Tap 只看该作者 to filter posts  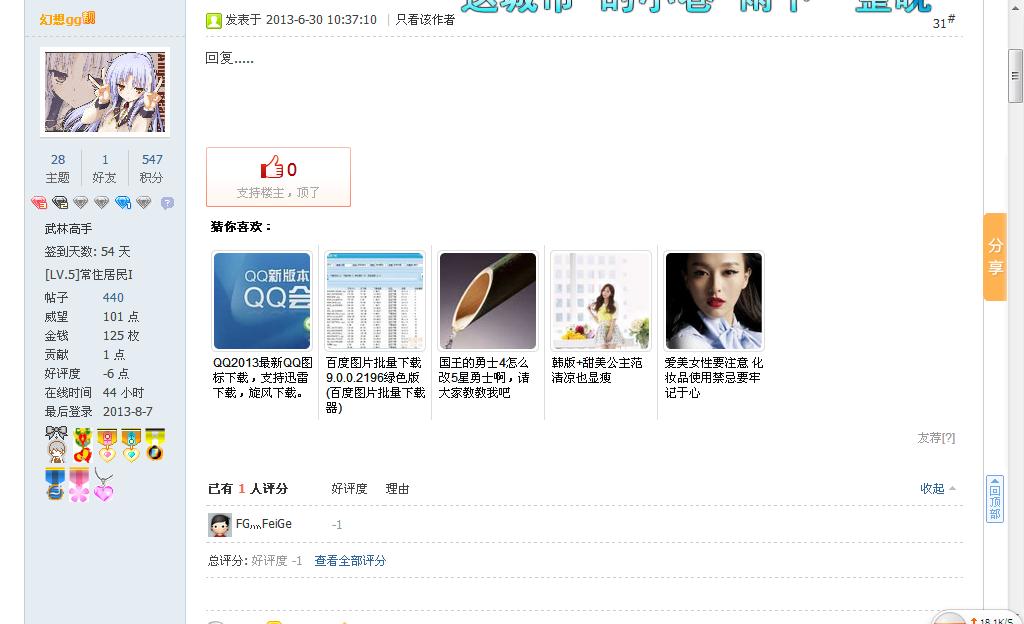425,19
